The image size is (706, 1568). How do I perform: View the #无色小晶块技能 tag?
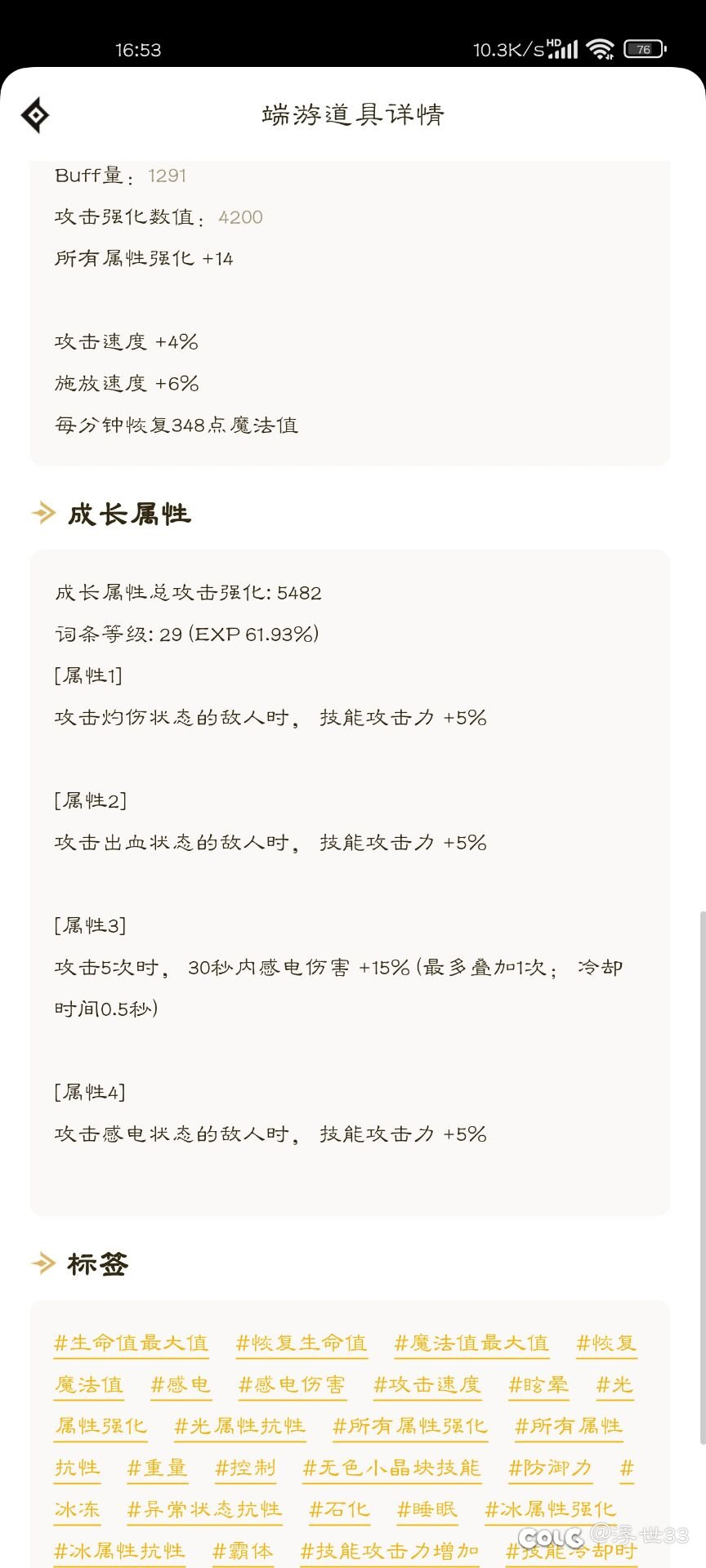pos(391,1468)
